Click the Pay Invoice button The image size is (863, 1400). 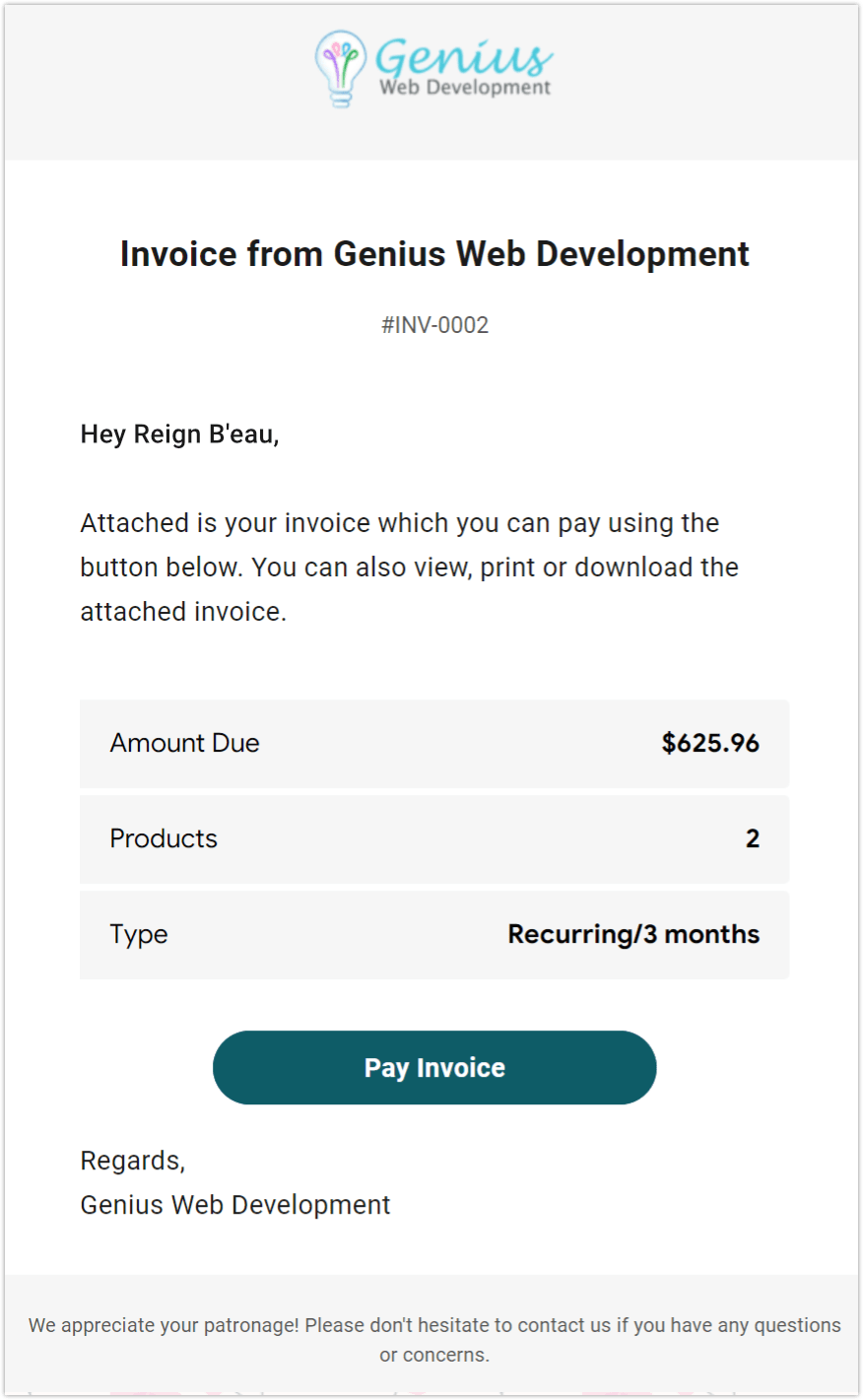pos(434,1067)
